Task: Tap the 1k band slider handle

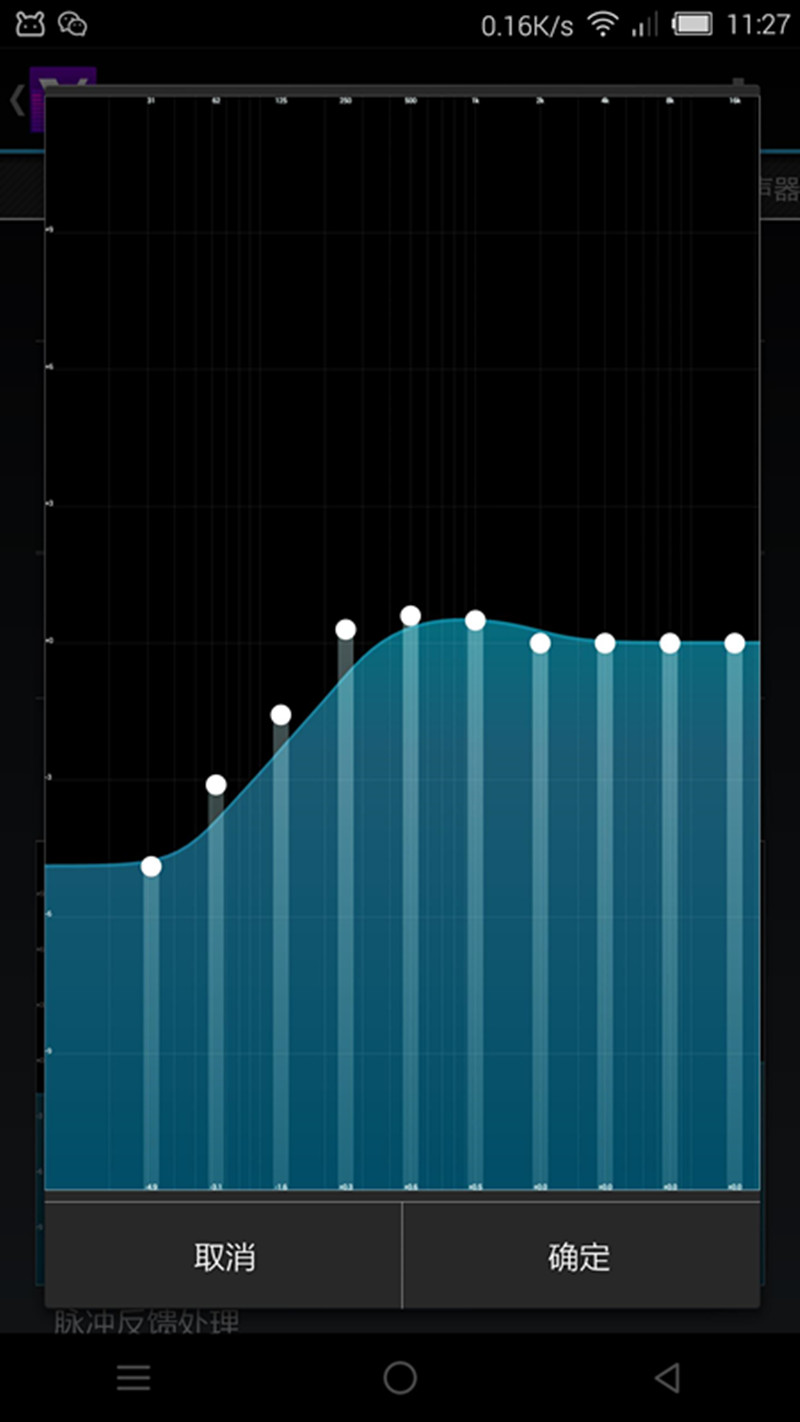Action: point(475,620)
